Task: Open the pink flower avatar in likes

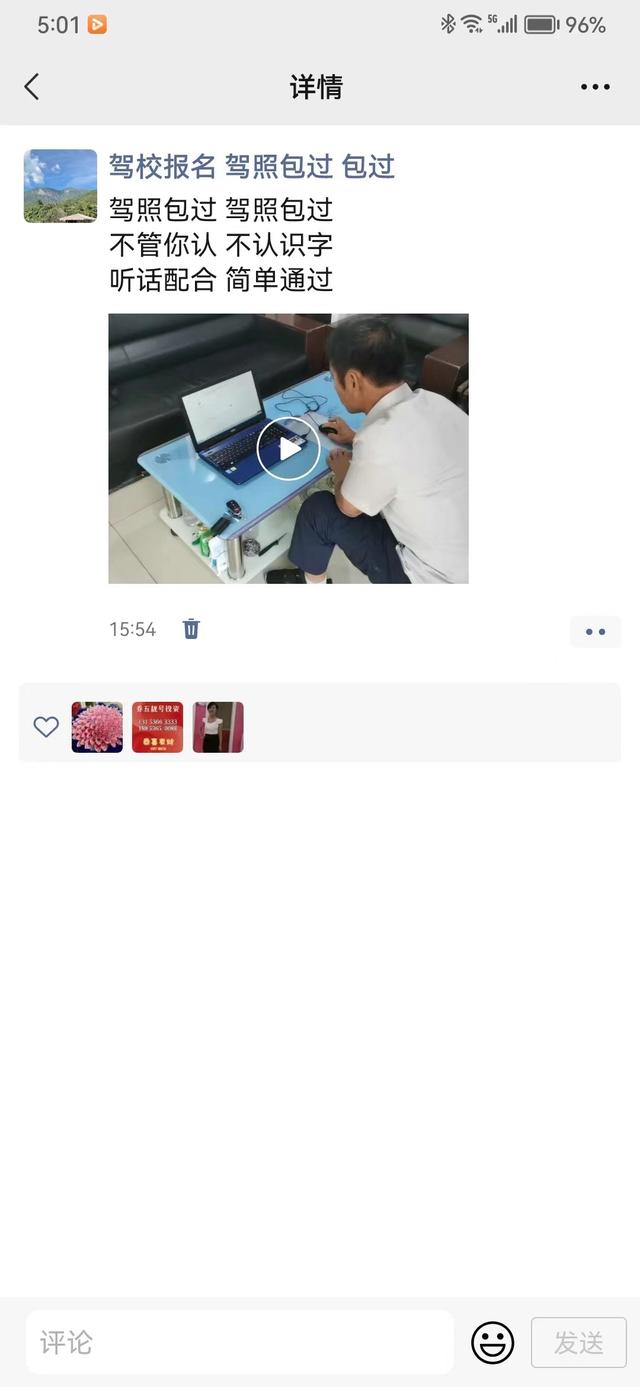Action: click(97, 727)
